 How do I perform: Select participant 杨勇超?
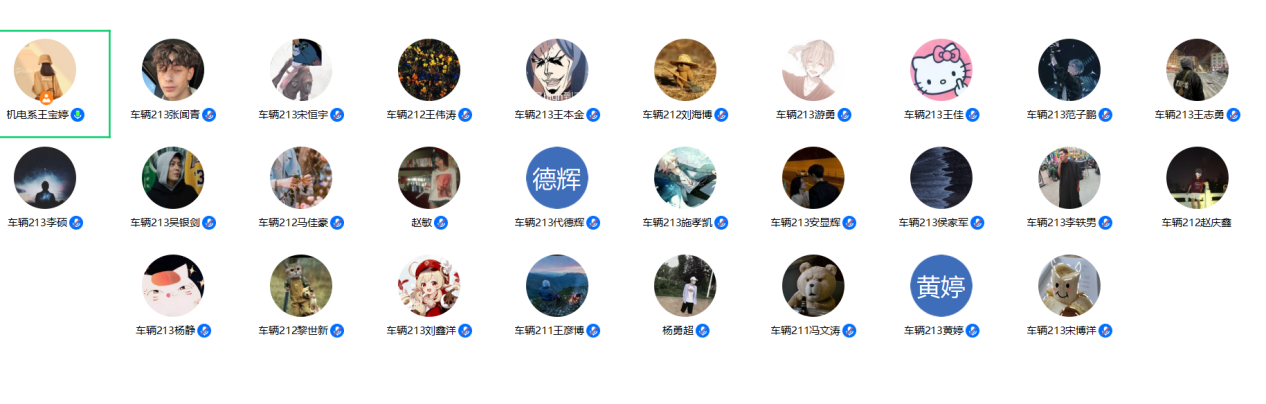tap(685, 286)
